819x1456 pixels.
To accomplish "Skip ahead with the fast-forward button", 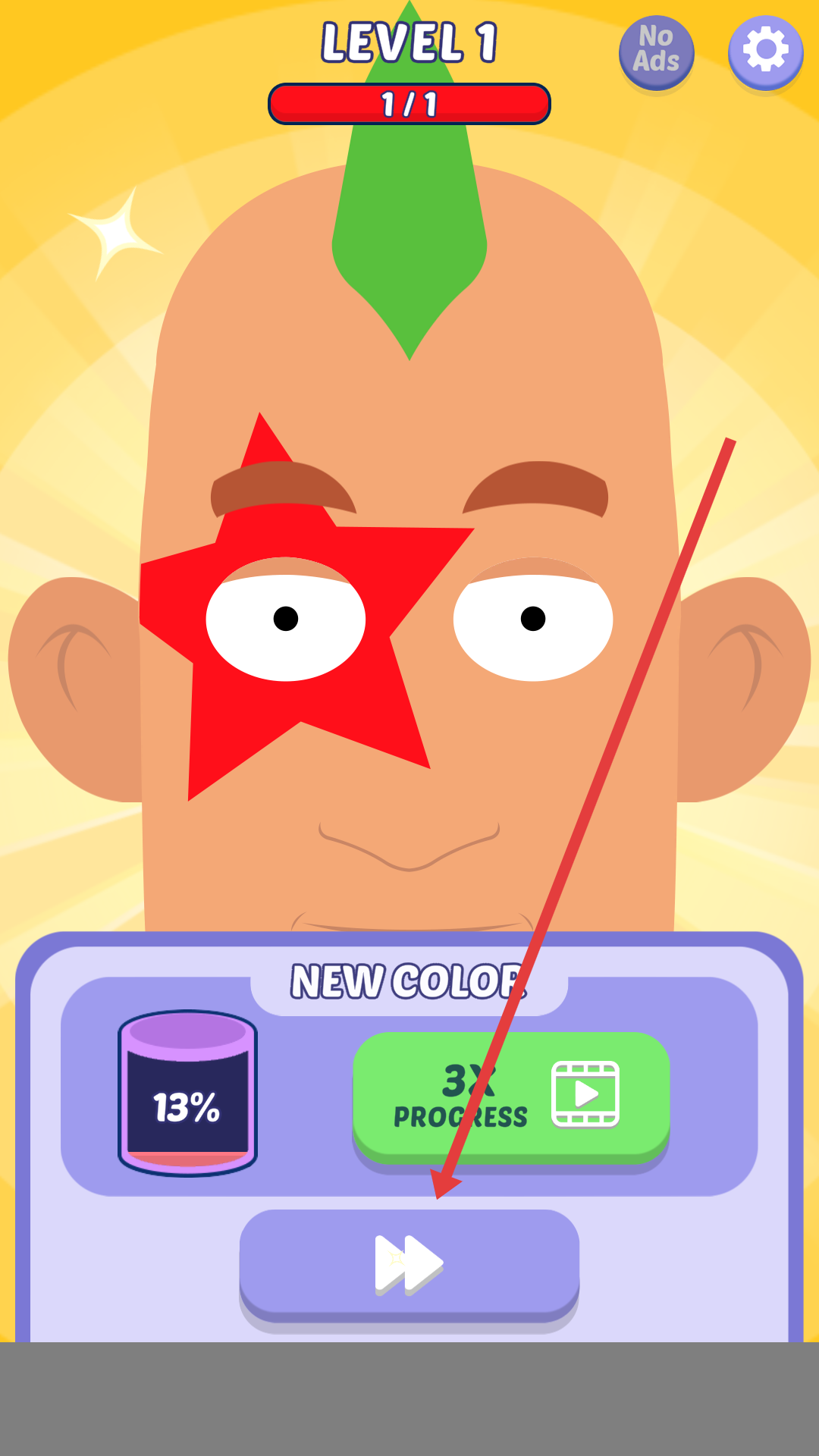I will click(x=409, y=1263).
